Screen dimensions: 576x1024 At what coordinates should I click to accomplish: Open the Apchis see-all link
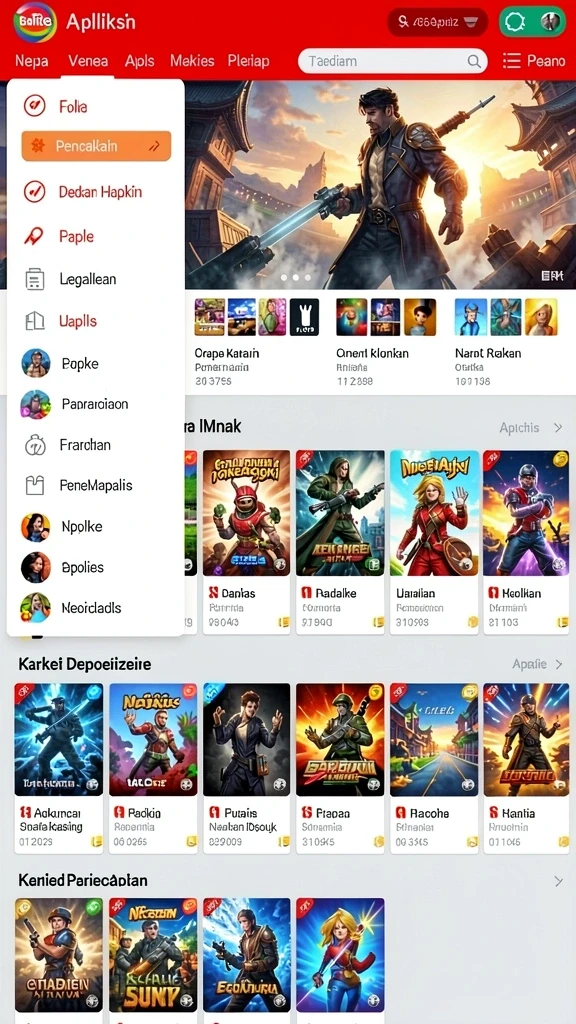click(530, 428)
